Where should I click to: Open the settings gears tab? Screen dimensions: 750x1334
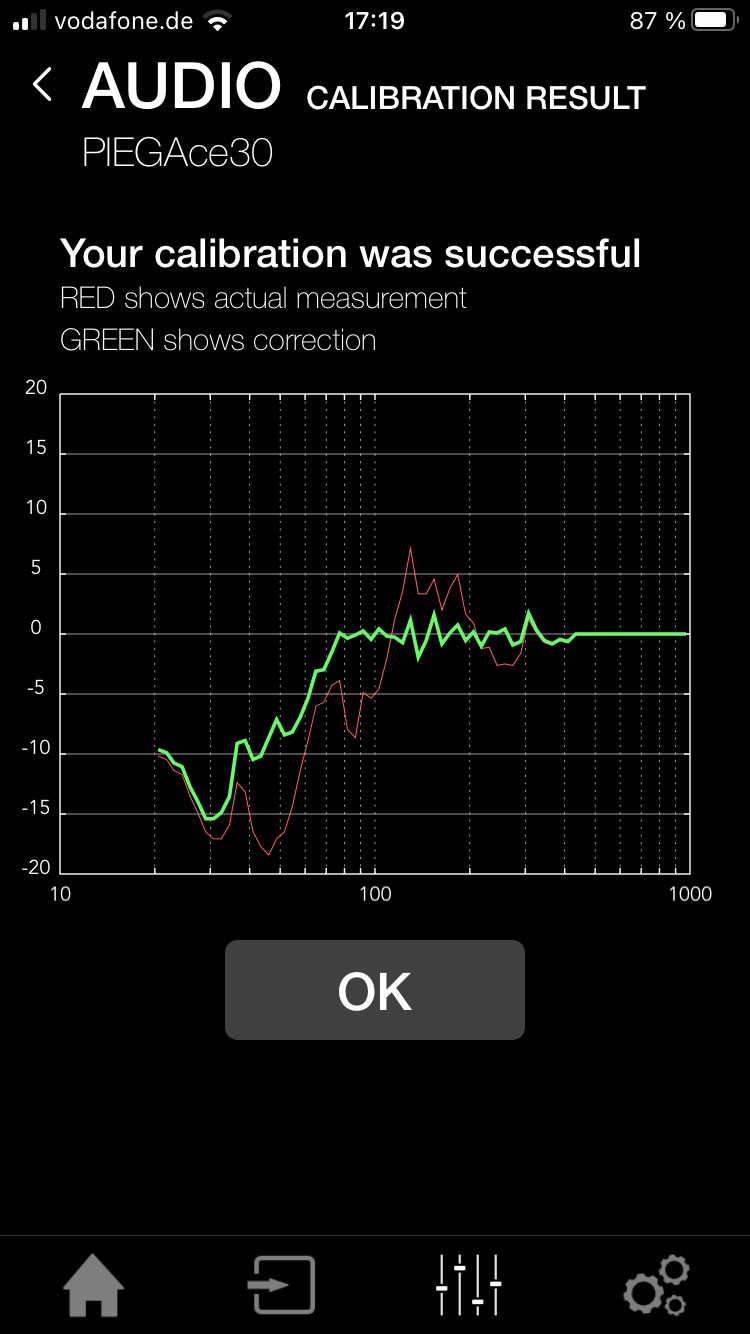tap(656, 1285)
